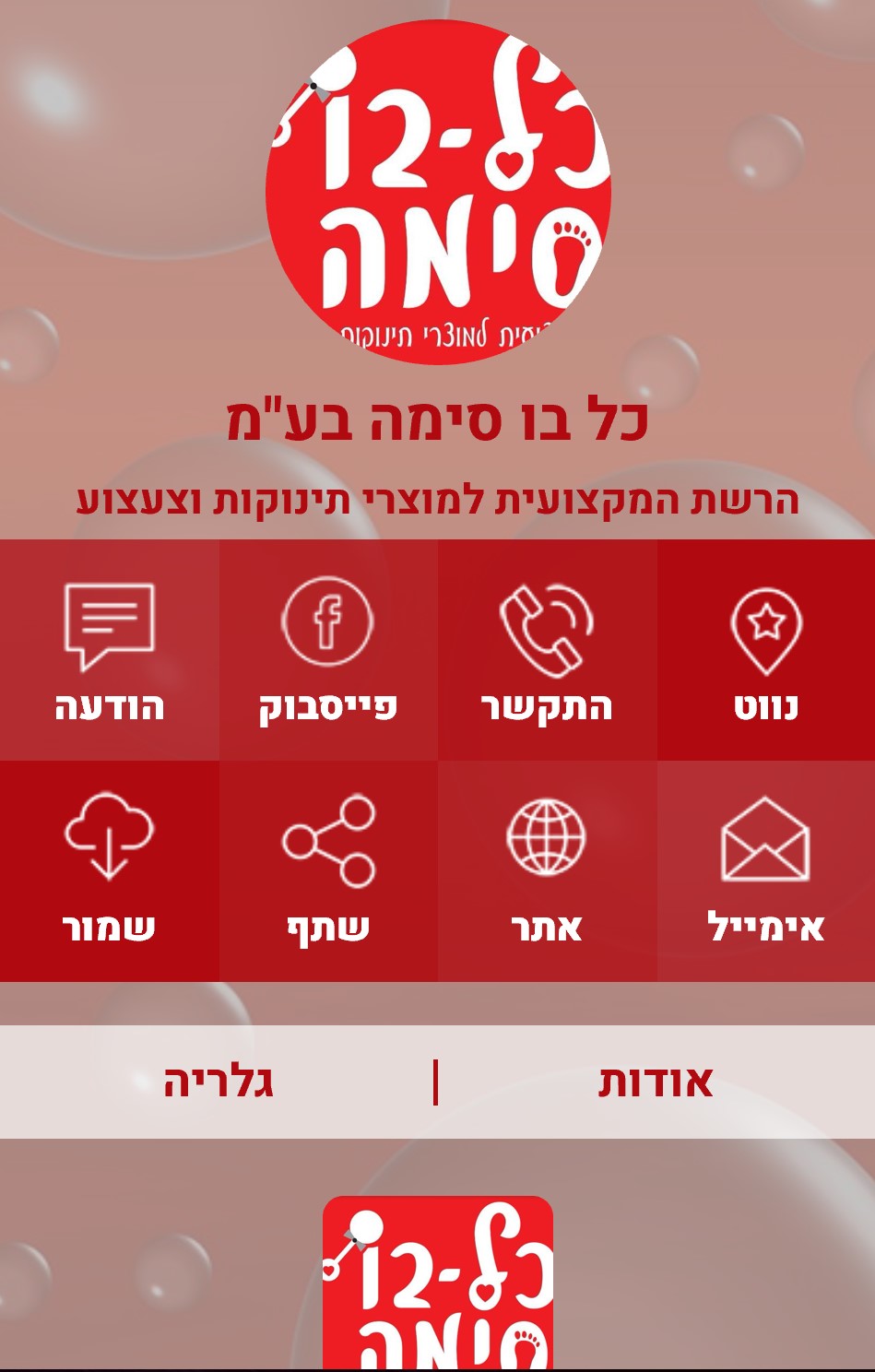Share this card with שתף
Screen dimensions: 875x1372
pyautogui.click(x=327, y=870)
